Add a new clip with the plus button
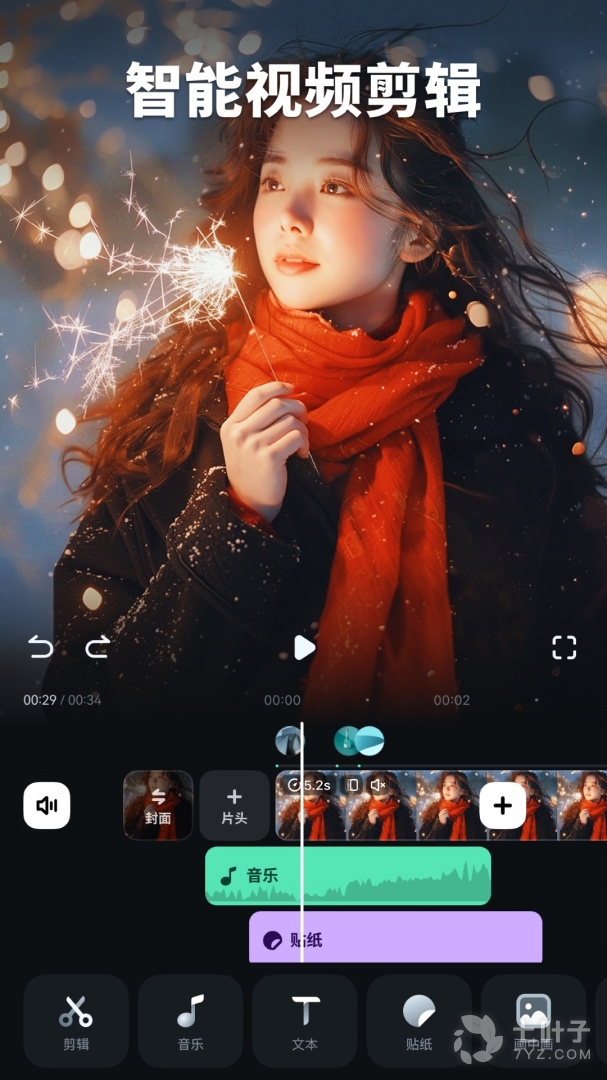Screen dimensions: 607x1080 (x=503, y=805)
